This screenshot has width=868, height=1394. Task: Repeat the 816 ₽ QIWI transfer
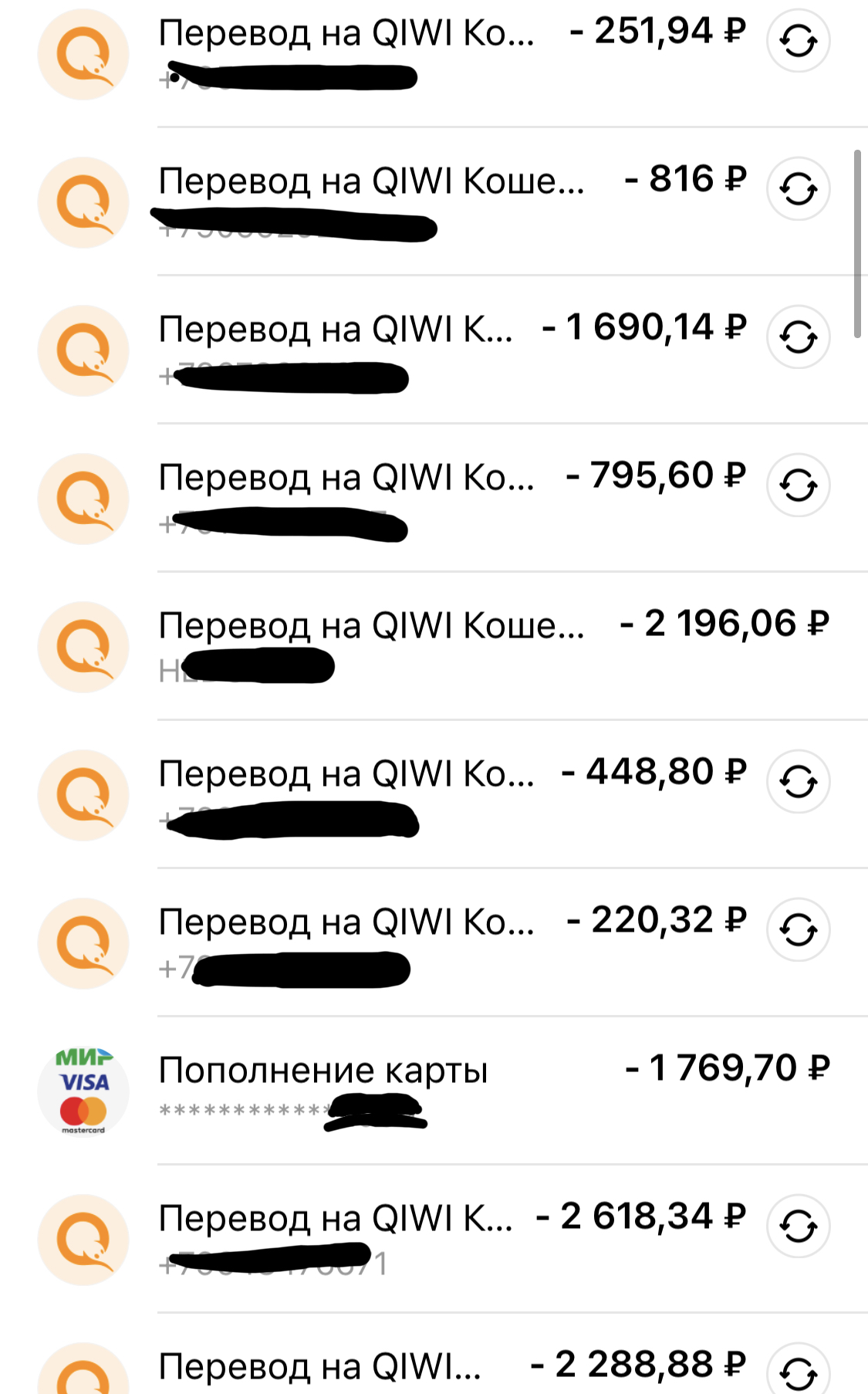798,189
